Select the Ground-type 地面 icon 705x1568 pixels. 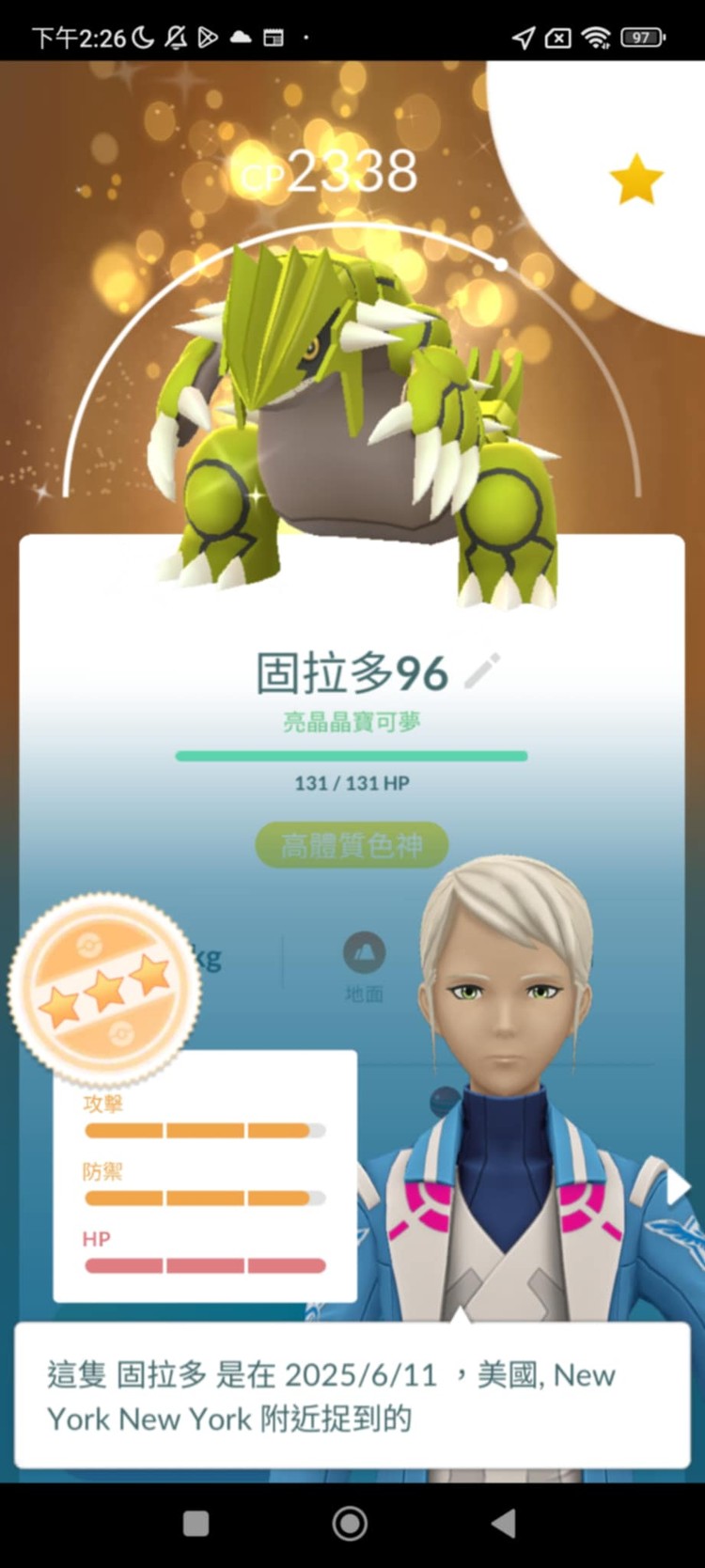[x=365, y=959]
